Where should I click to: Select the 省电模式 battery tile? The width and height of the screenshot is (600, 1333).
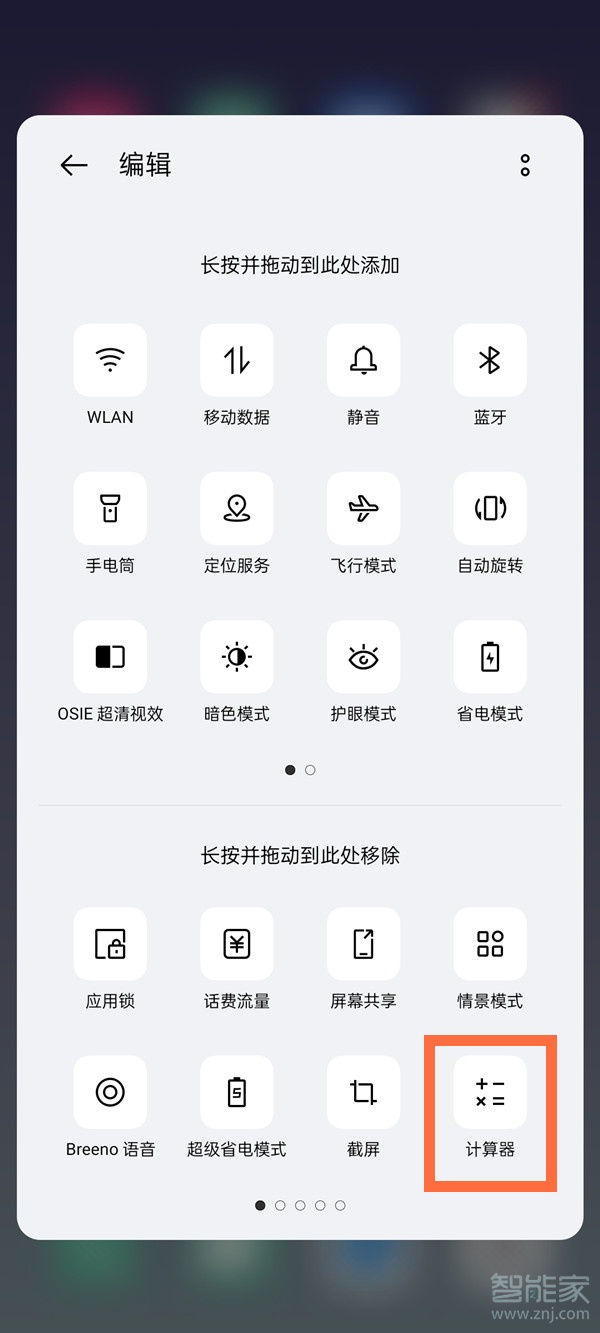coord(490,656)
